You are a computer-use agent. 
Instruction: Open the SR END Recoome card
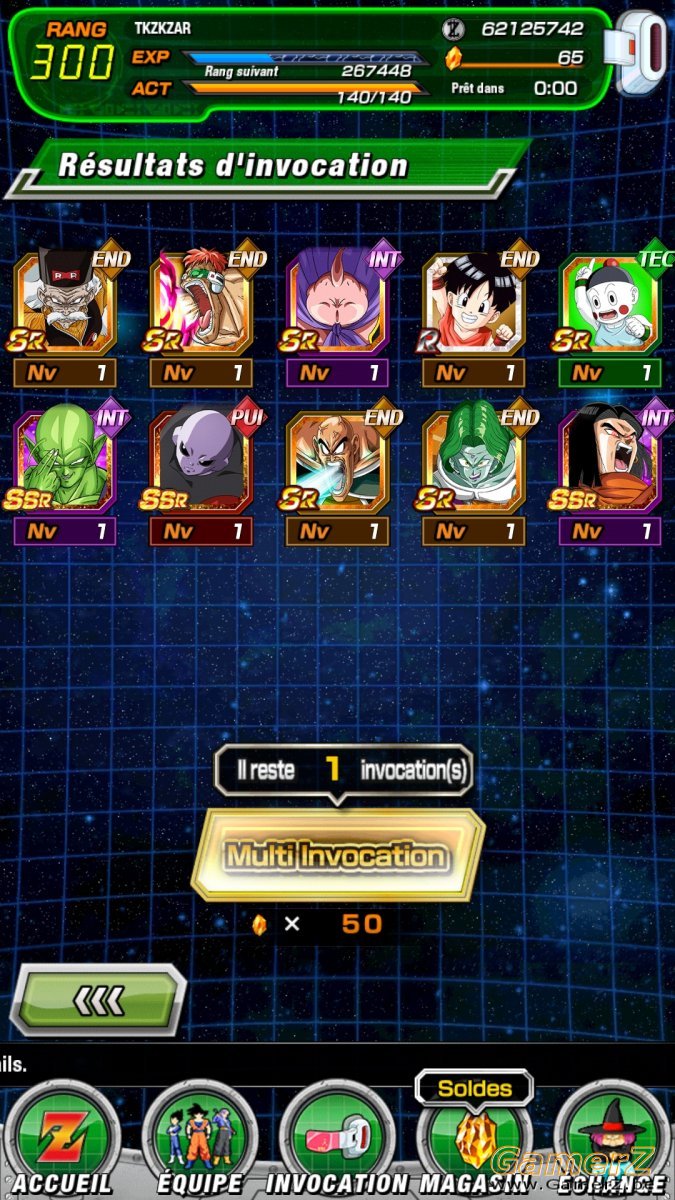click(x=201, y=300)
